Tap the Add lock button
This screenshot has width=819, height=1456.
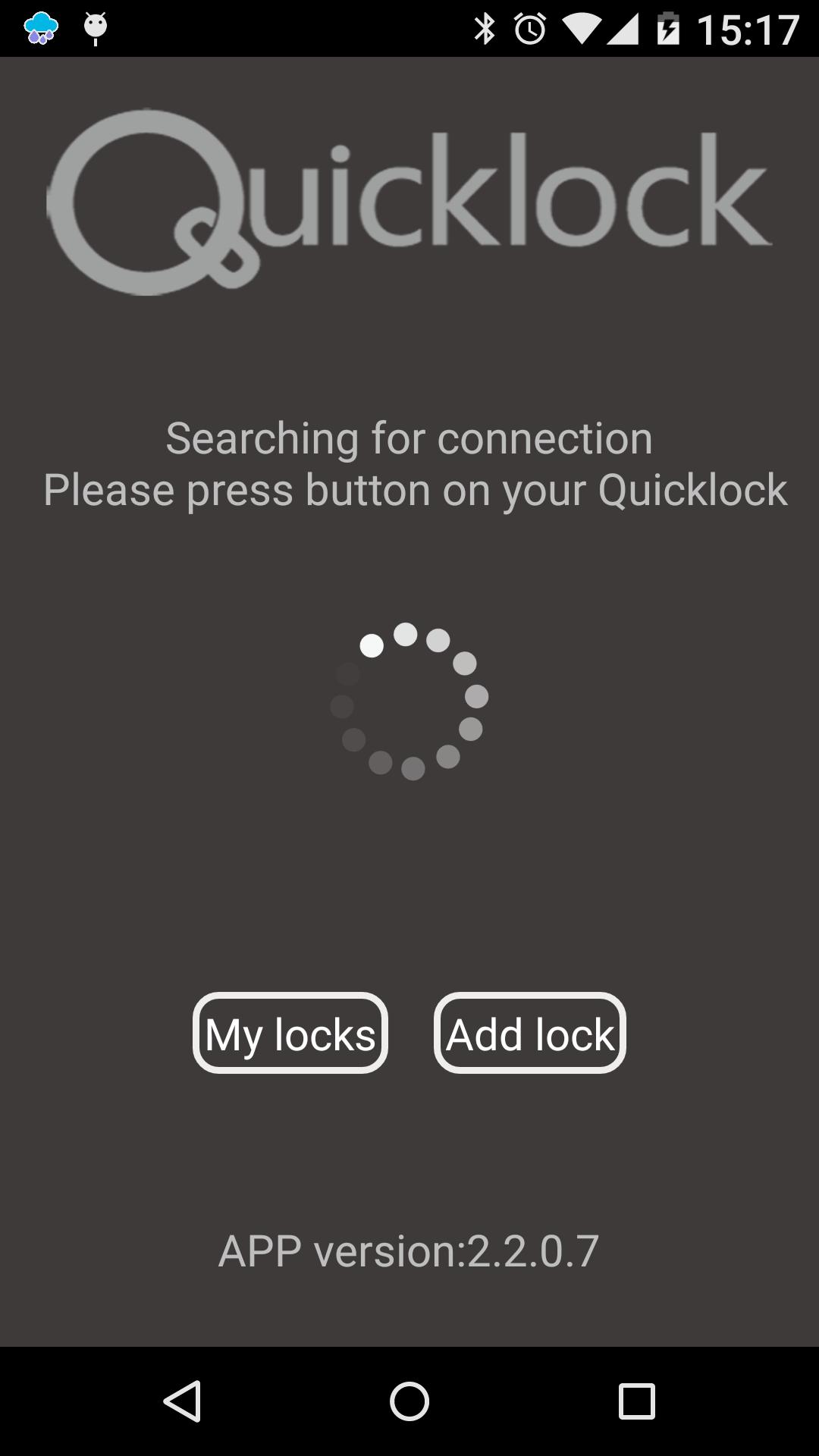click(530, 1033)
